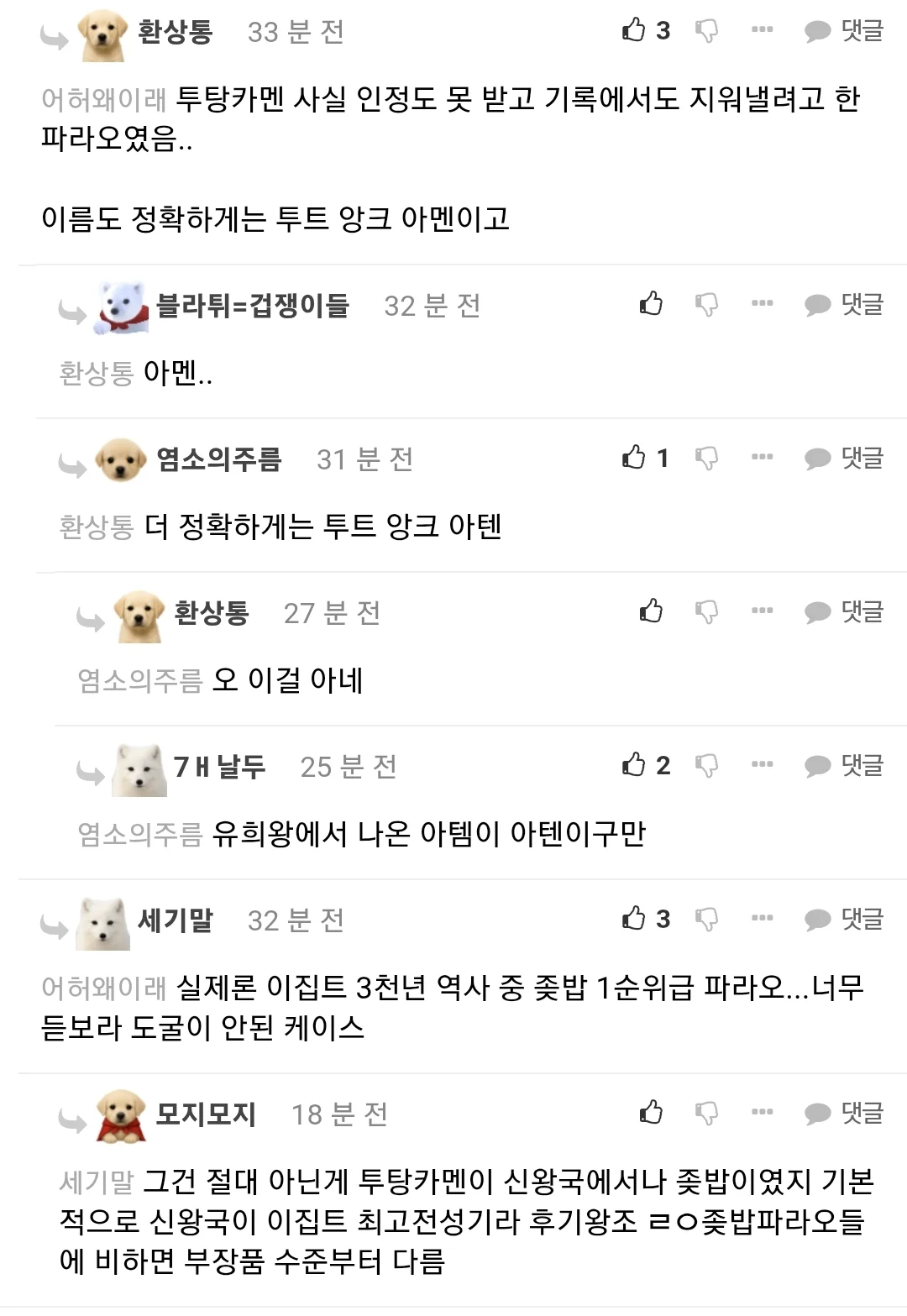Screen dimensions: 907x1316
Task: Open more options on 환상통's 27-minute-old reply
Action: click(x=762, y=611)
